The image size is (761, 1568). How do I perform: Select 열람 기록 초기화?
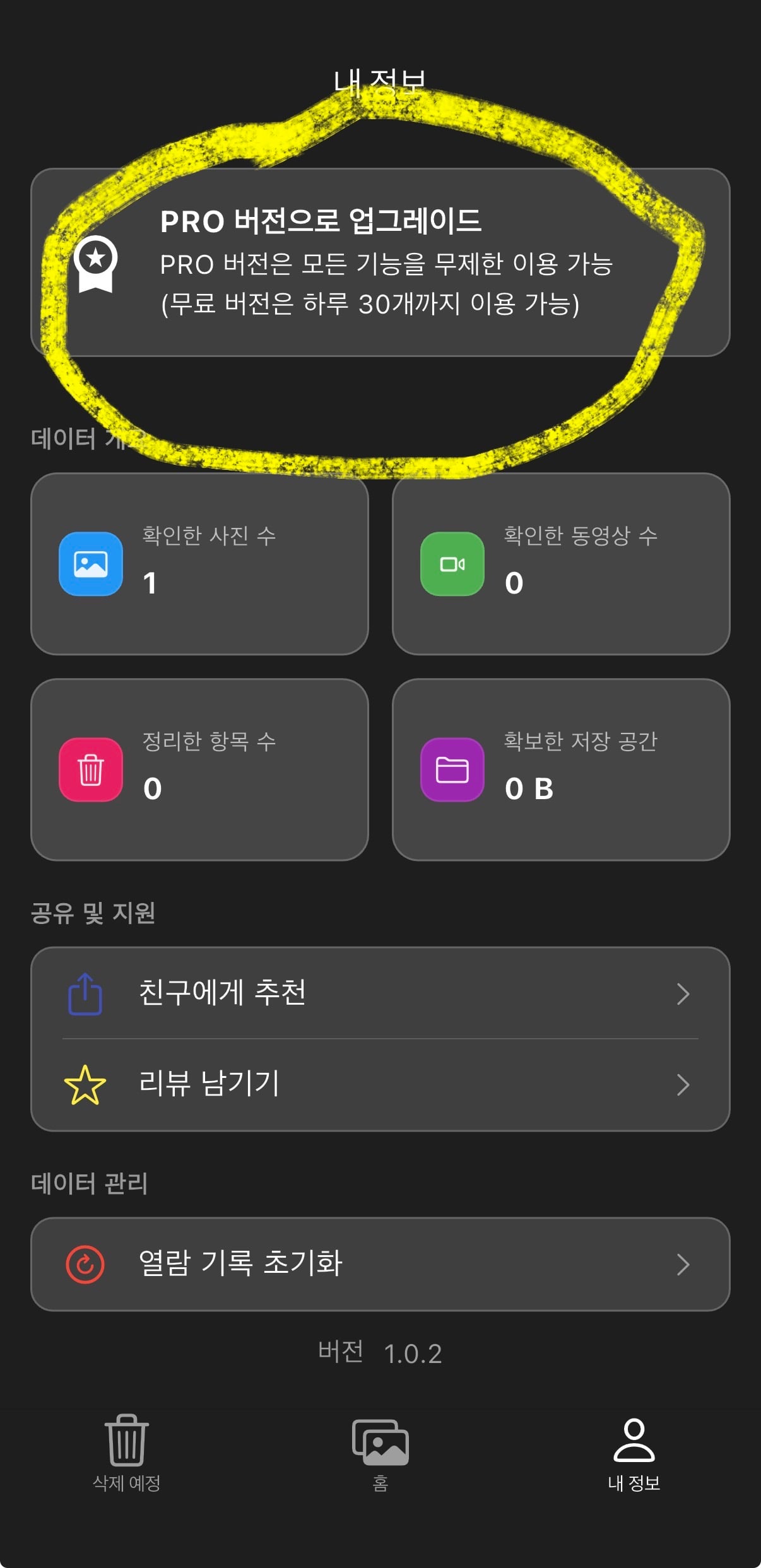(x=380, y=1264)
